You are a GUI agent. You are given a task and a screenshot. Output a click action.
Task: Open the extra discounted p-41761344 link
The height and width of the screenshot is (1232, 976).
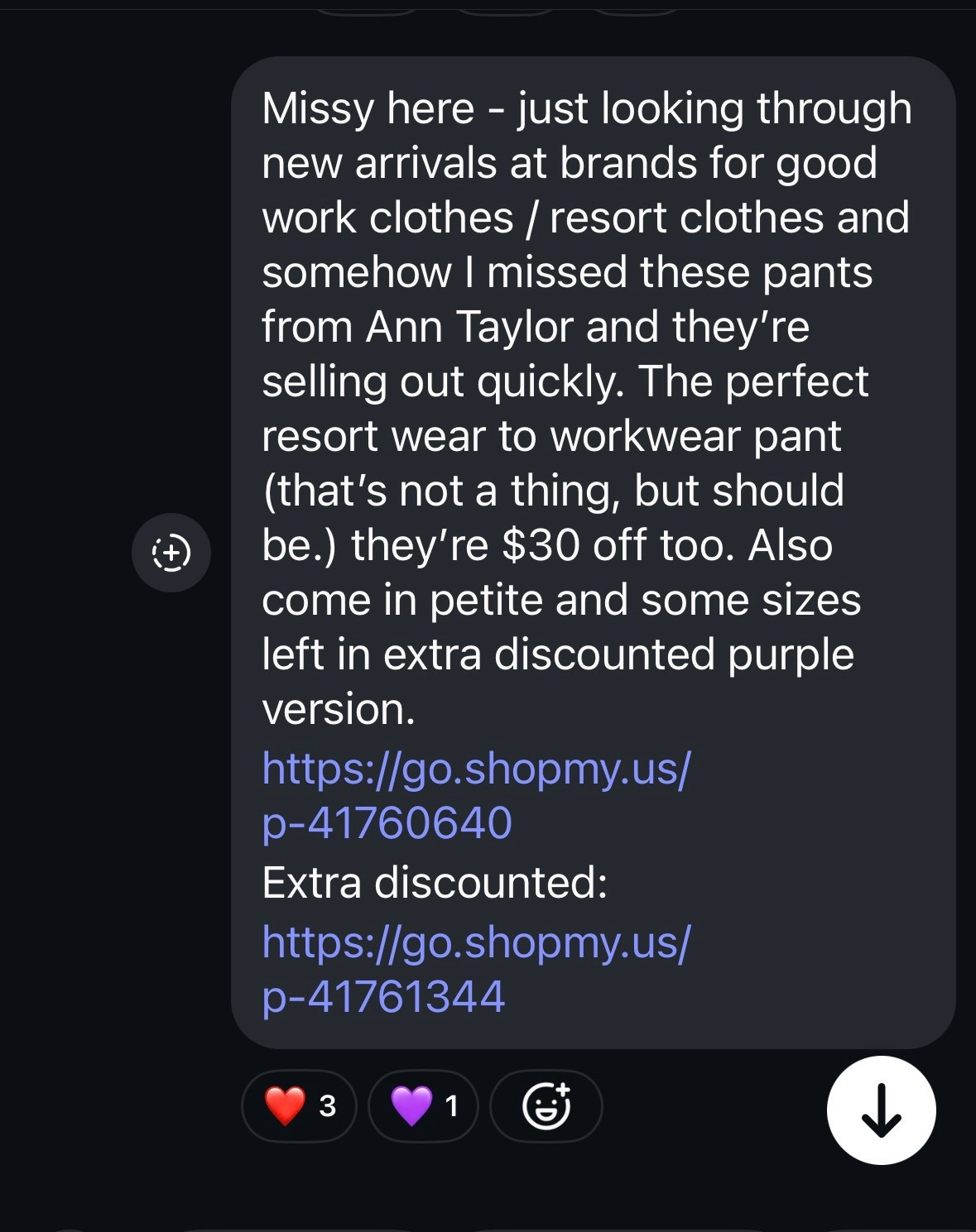(476, 968)
